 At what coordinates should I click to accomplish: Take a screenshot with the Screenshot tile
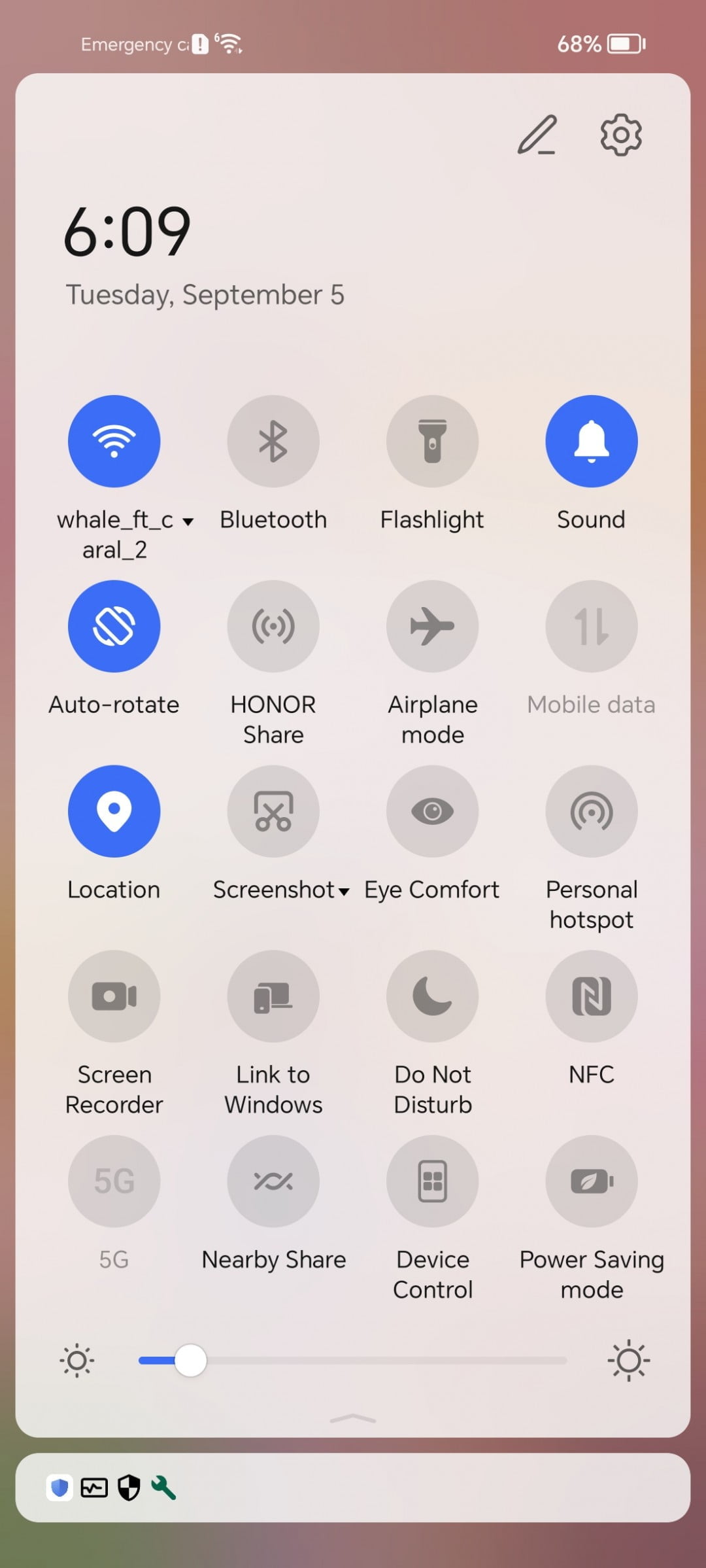pos(273,811)
